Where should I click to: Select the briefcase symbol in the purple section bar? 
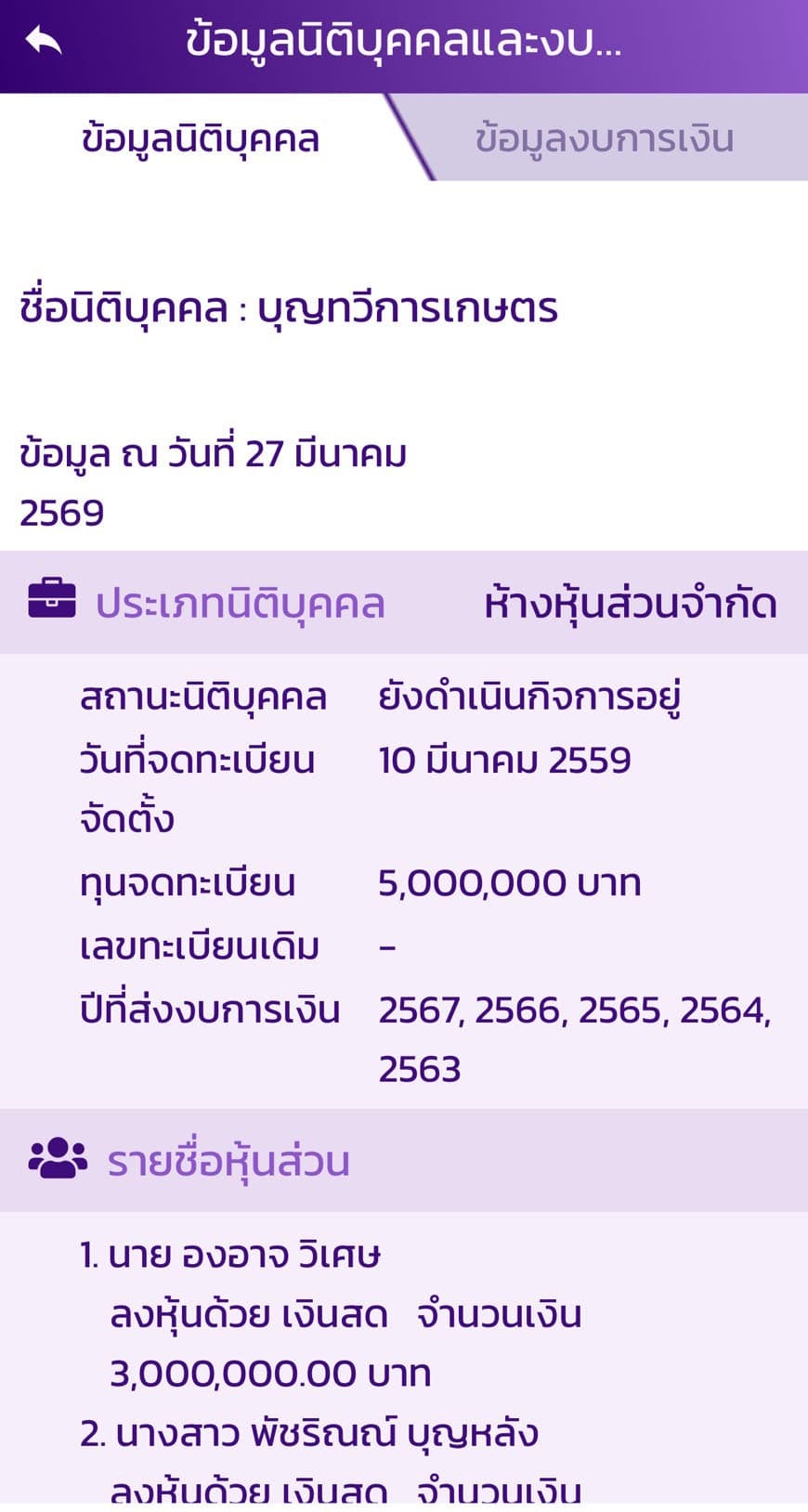point(51,603)
